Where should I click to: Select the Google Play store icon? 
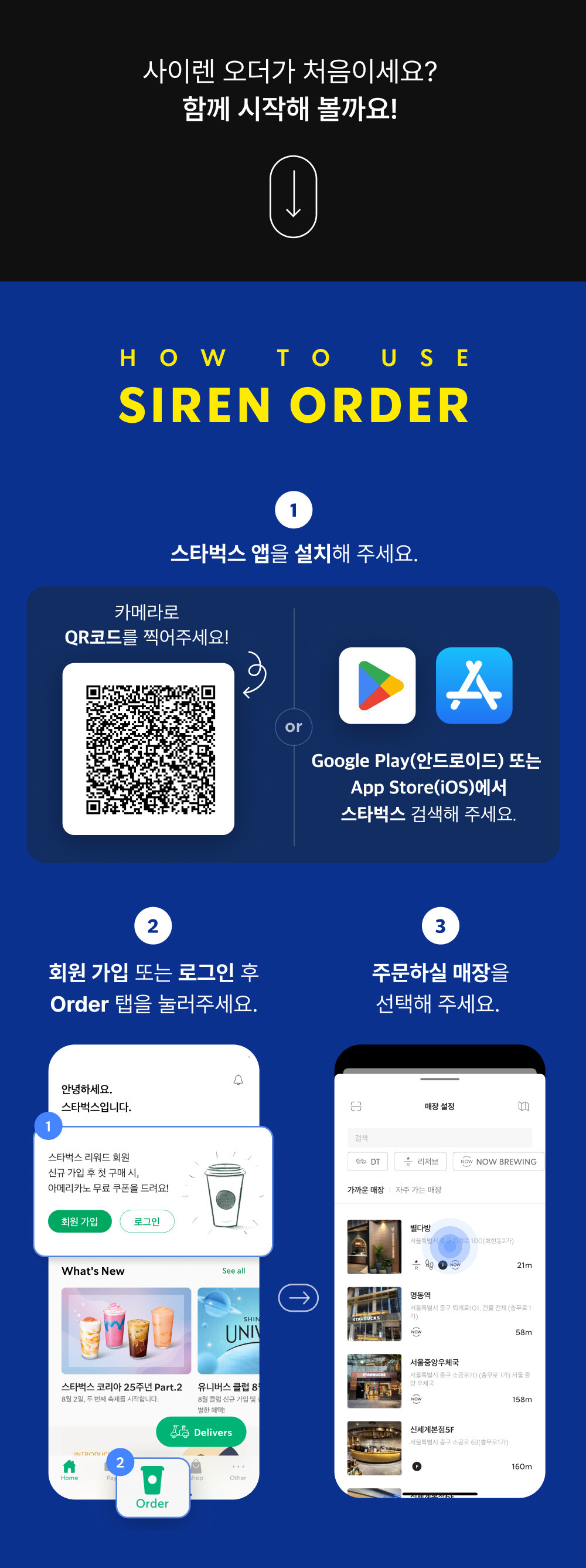click(378, 685)
